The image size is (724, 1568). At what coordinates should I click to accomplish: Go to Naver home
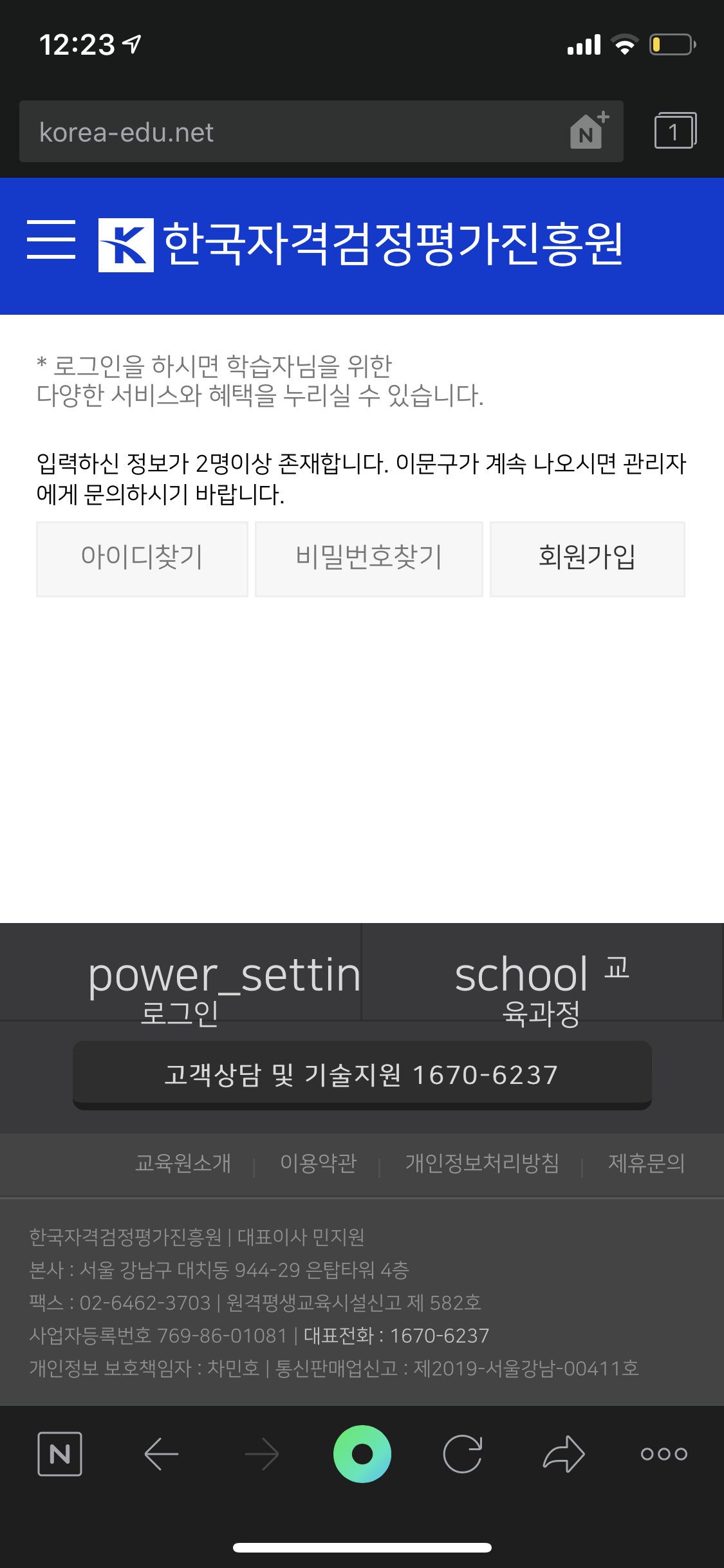click(x=60, y=1453)
